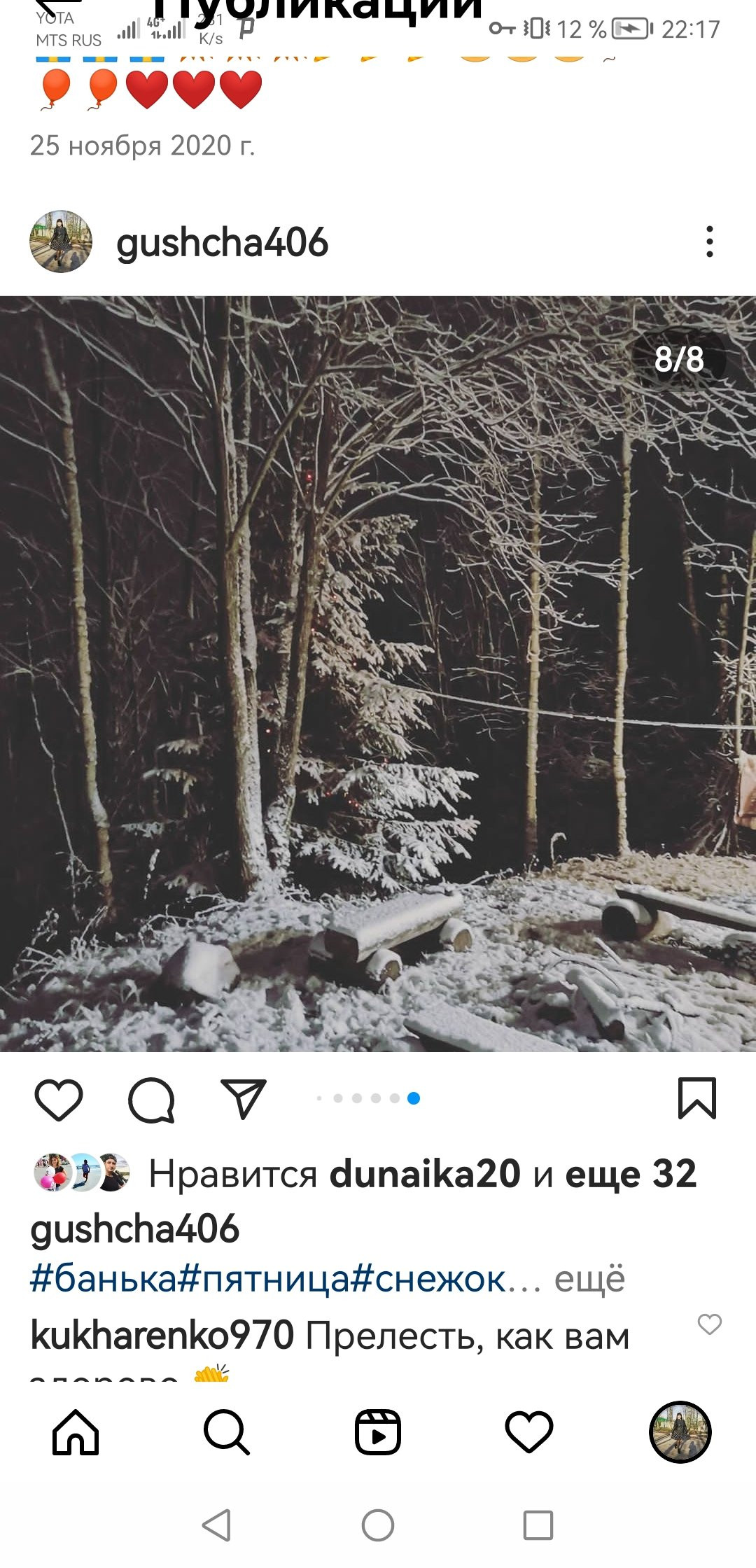The height and width of the screenshot is (1568, 756).
Task: Open comments via the speech bubble icon
Action: [x=151, y=1099]
